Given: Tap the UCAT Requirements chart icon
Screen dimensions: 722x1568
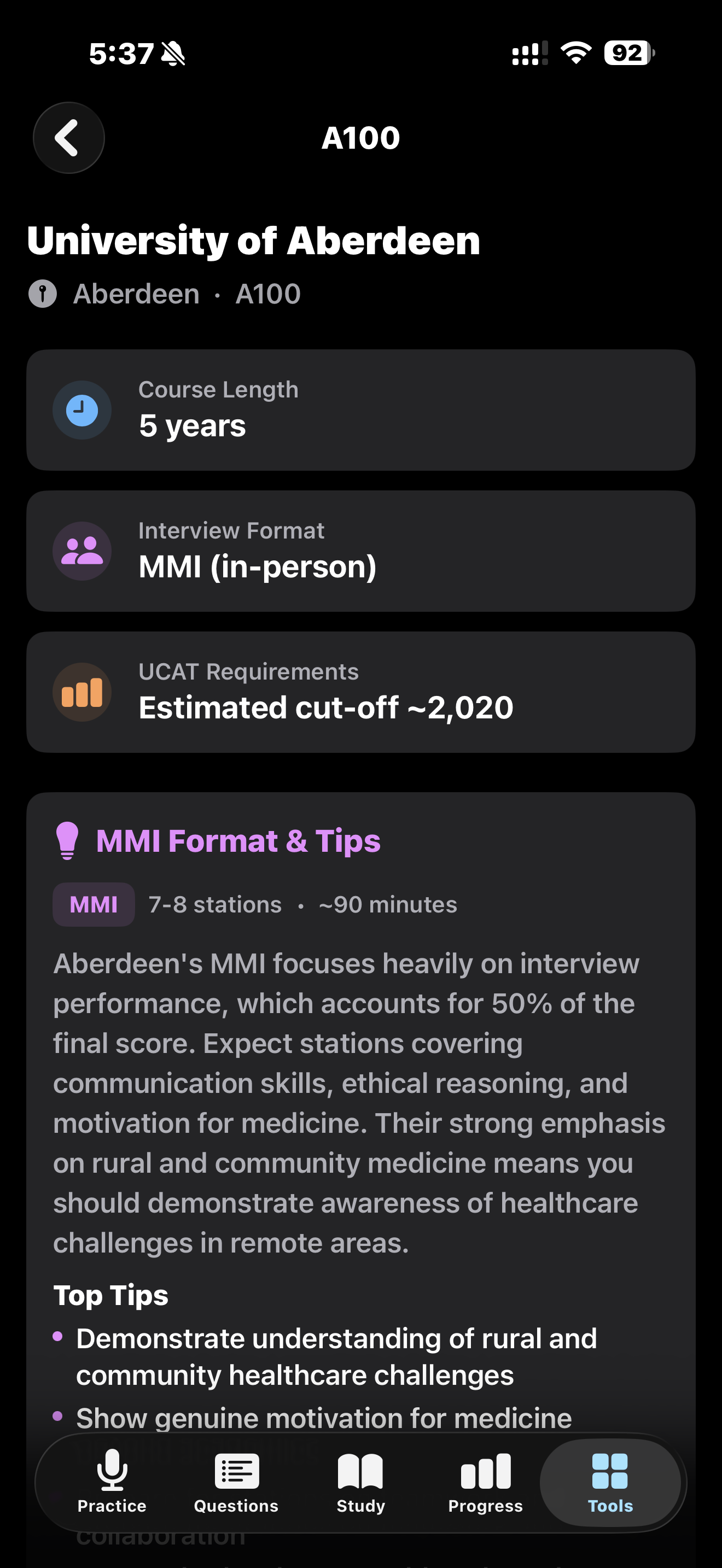Looking at the screenshot, I should tap(82, 692).
